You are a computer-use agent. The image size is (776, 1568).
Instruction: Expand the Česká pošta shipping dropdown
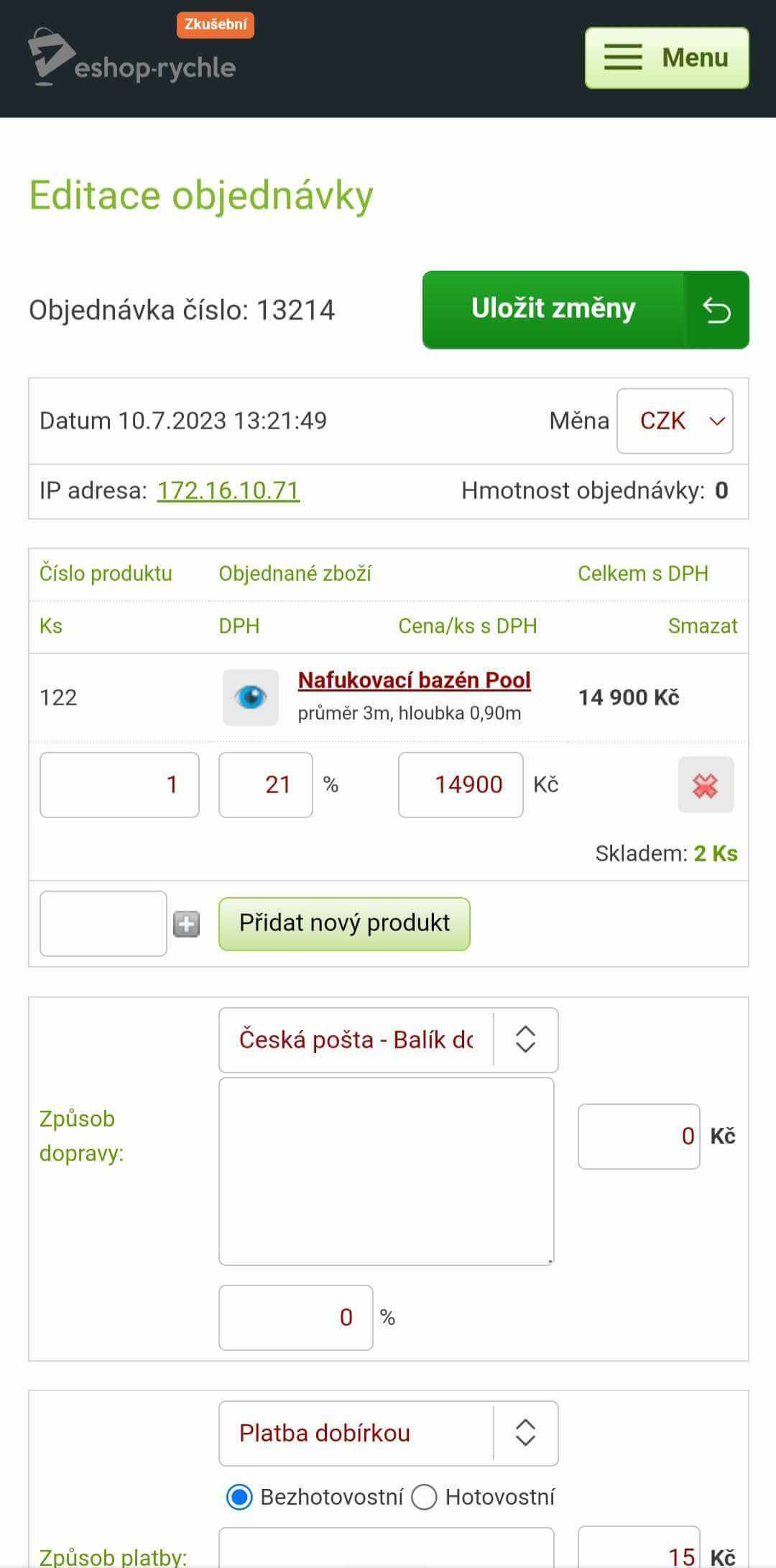point(389,1040)
